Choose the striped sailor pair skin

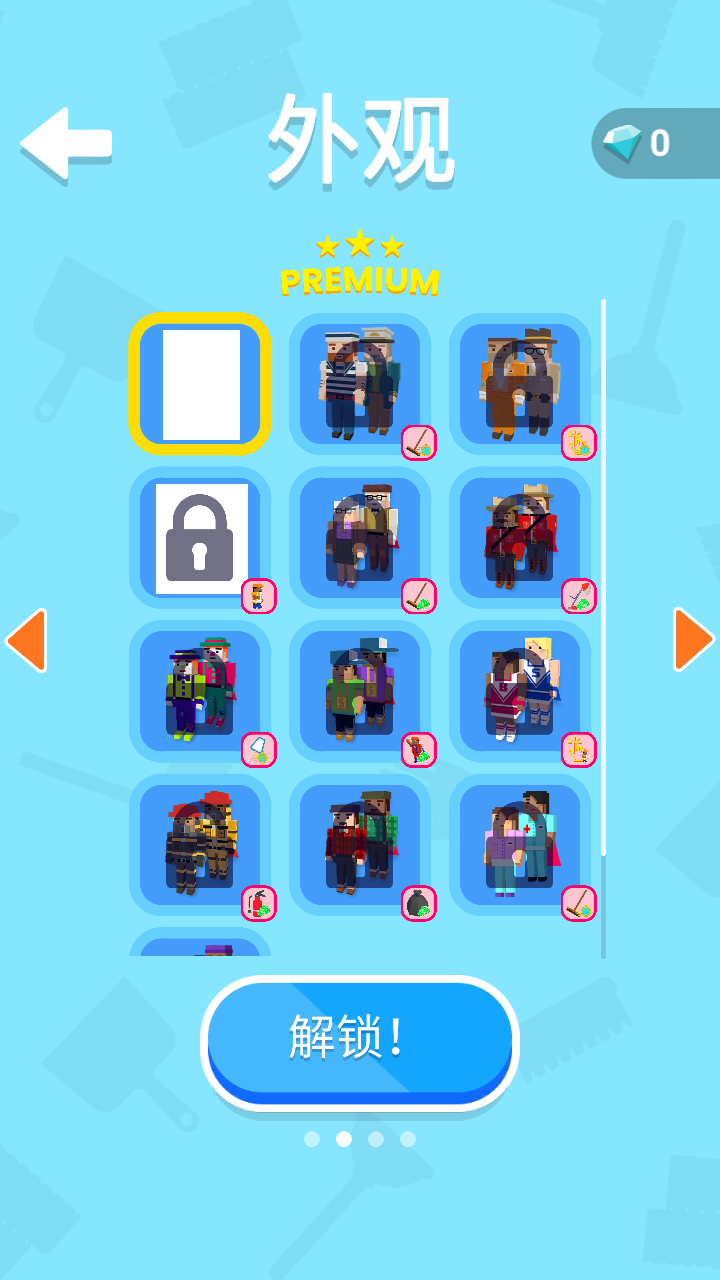coord(360,384)
